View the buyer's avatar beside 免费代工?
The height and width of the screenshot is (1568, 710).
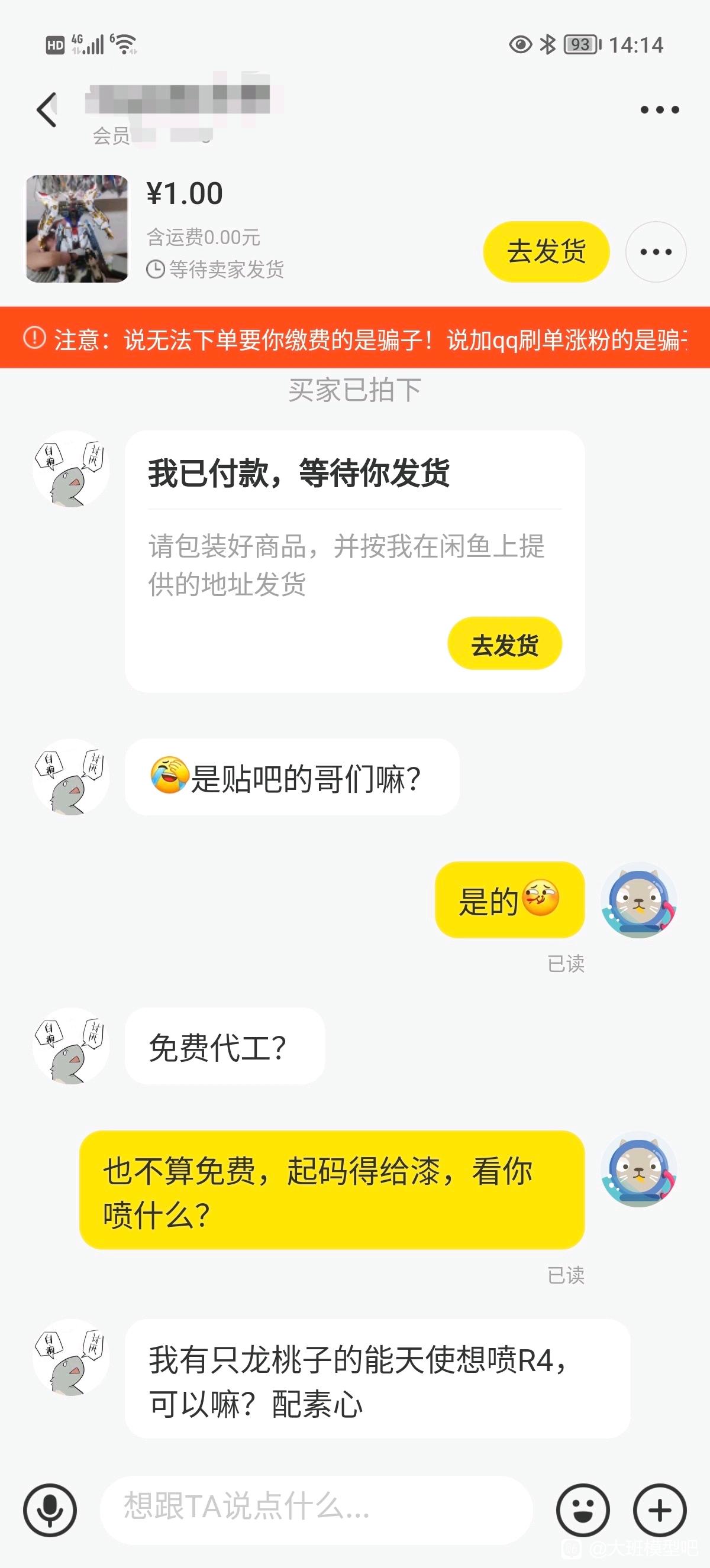(71, 1046)
